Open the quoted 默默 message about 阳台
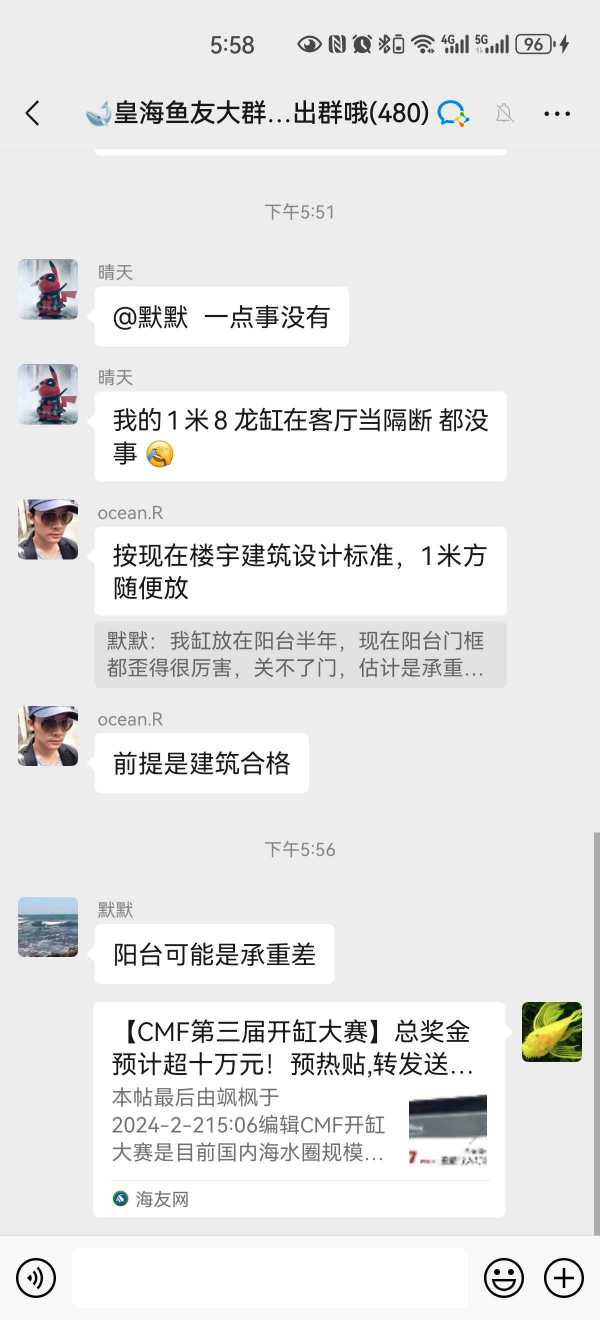Screen dimensions: 600x1320 (x=300, y=655)
